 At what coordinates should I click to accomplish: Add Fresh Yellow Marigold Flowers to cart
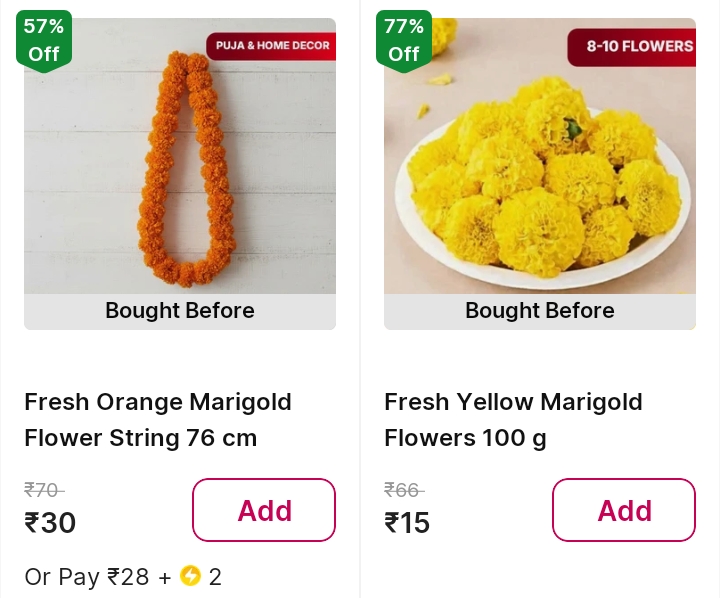click(624, 510)
